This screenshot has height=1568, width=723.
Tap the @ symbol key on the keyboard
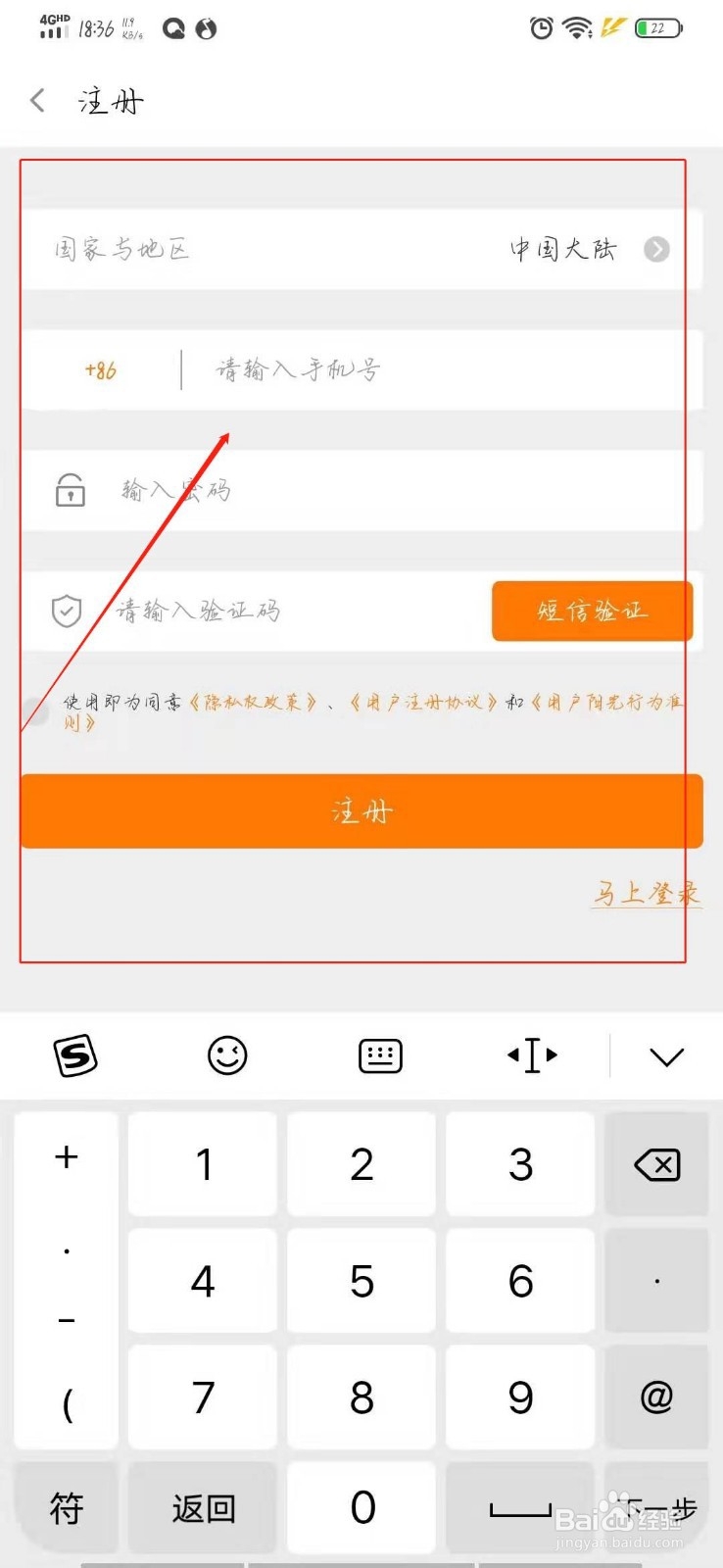[657, 1396]
